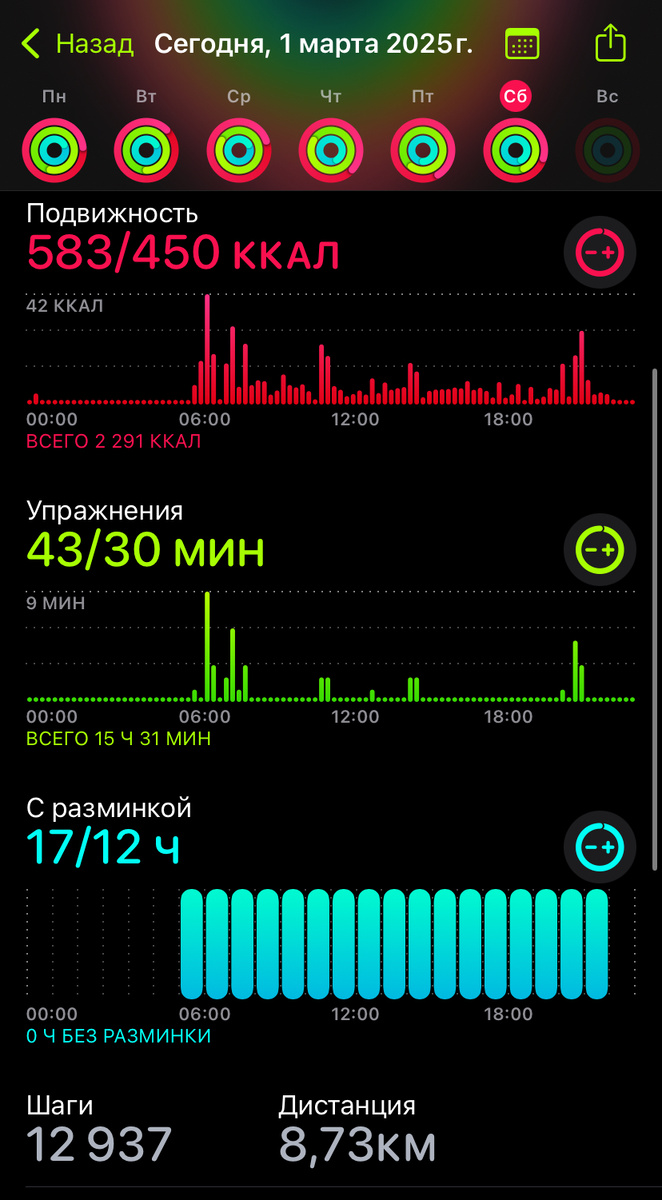This screenshot has width=662, height=1200.
Task: Go back with the Назад button
Action: [x=77, y=44]
